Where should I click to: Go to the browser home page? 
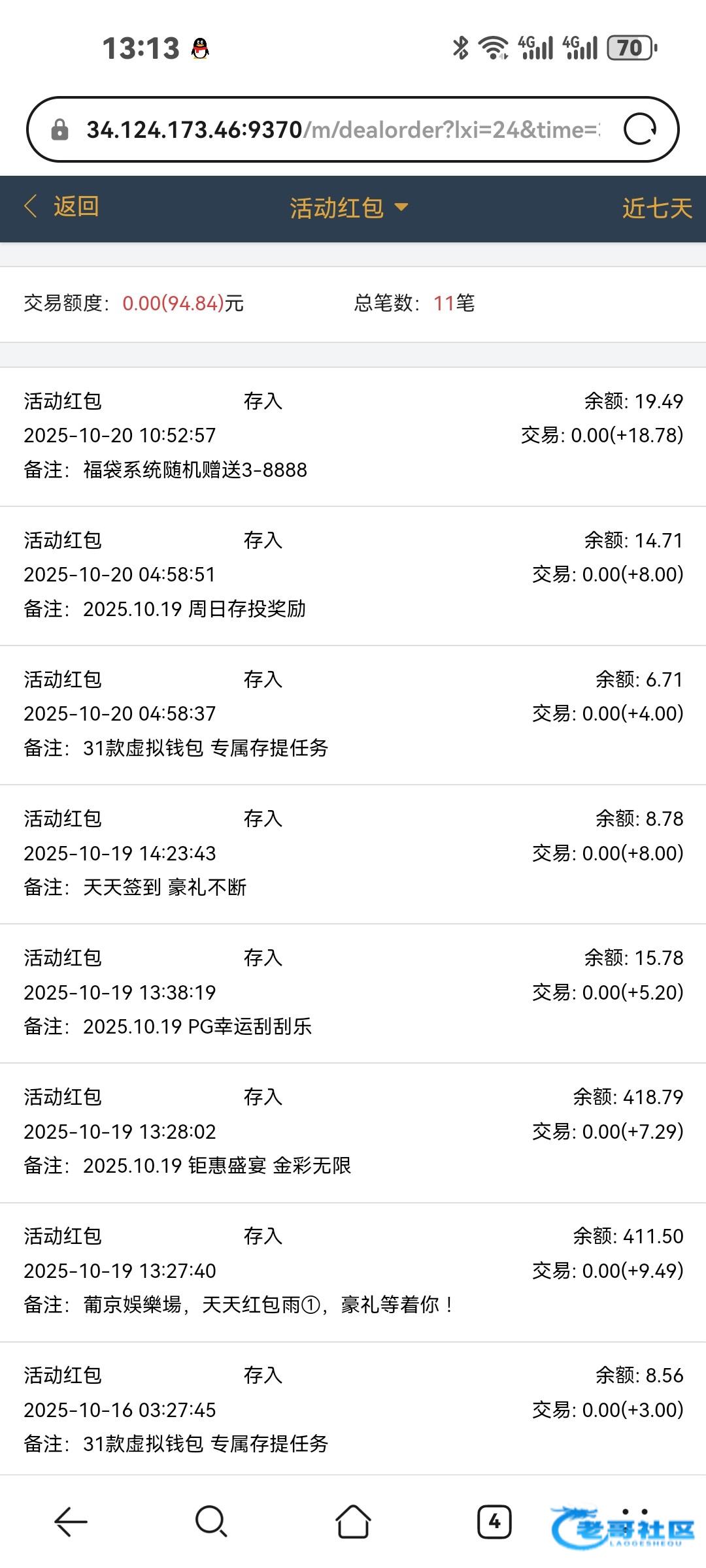click(353, 1522)
